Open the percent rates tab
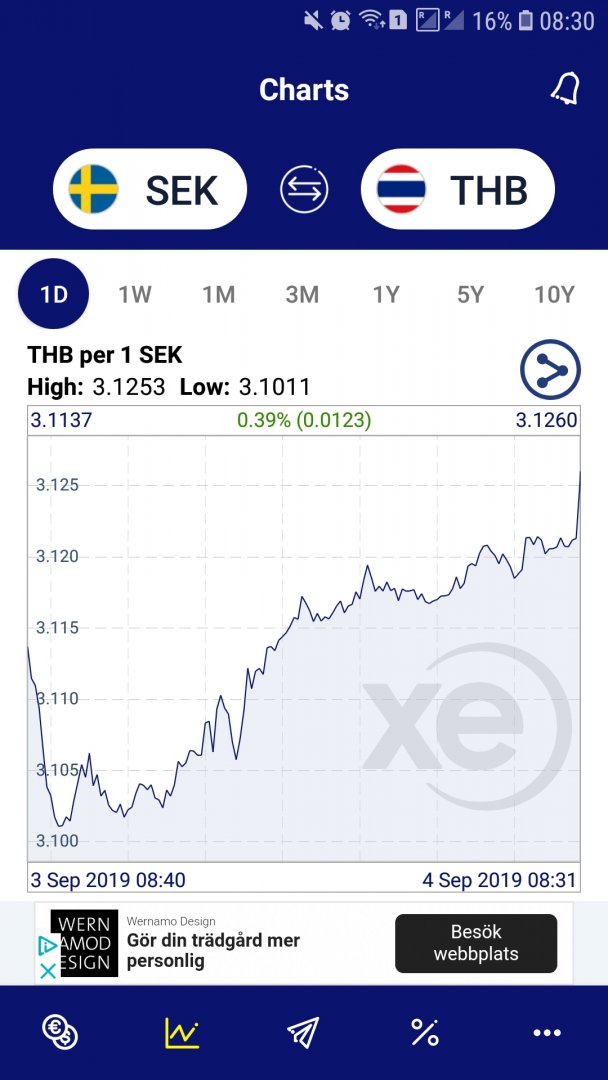 (425, 1033)
